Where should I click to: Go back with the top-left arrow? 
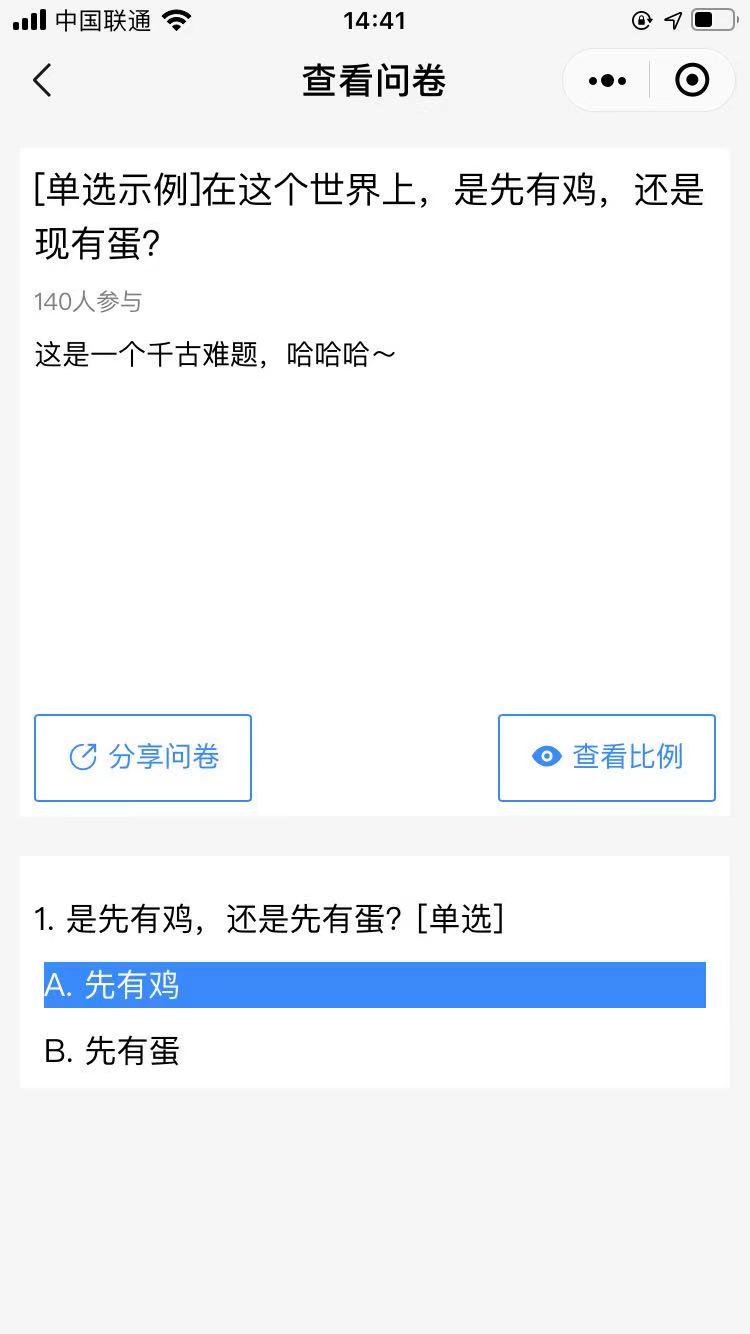point(42,80)
